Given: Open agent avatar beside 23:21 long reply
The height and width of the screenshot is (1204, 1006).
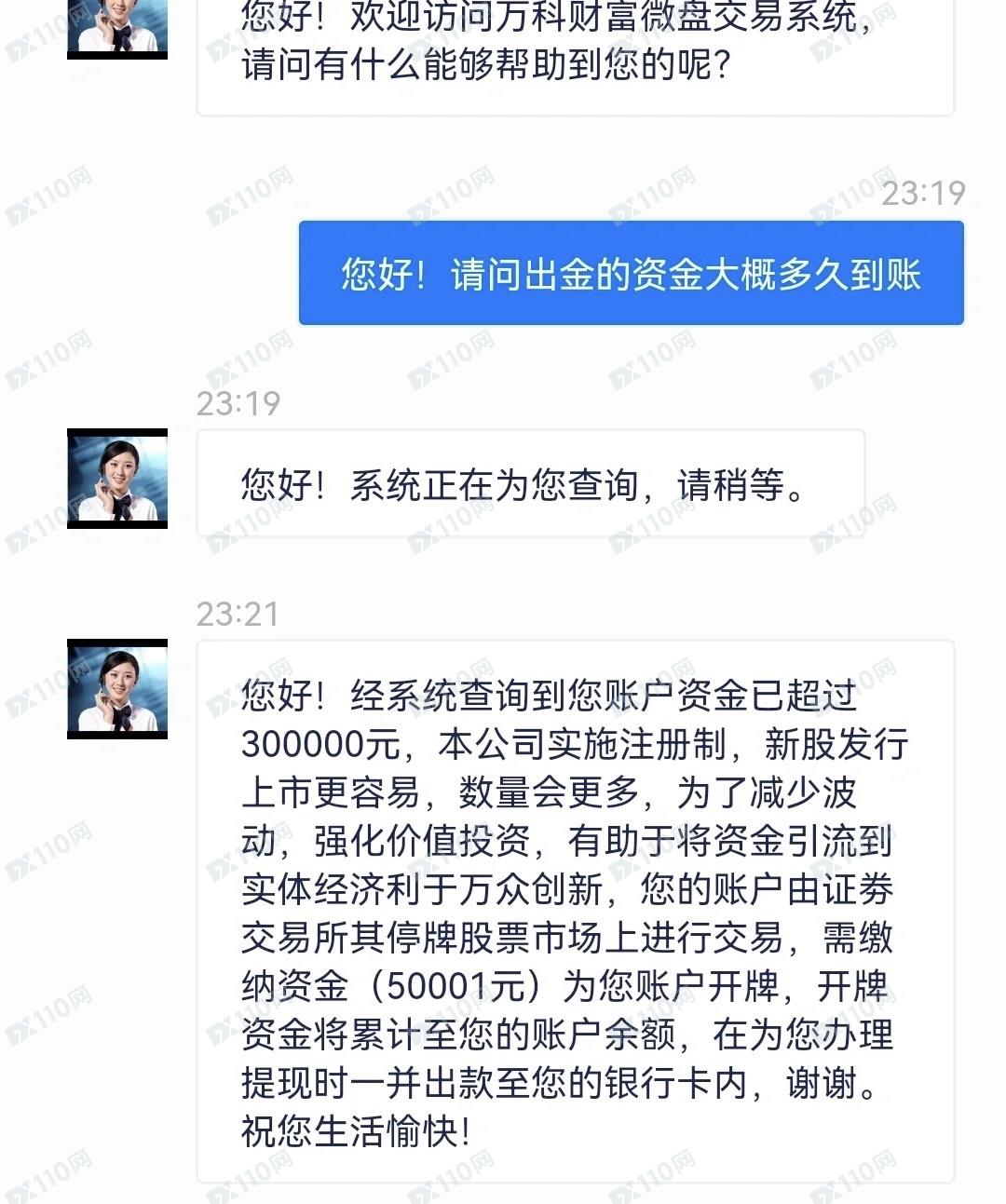Looking at the screenshot, I should [x=117, y=688].
